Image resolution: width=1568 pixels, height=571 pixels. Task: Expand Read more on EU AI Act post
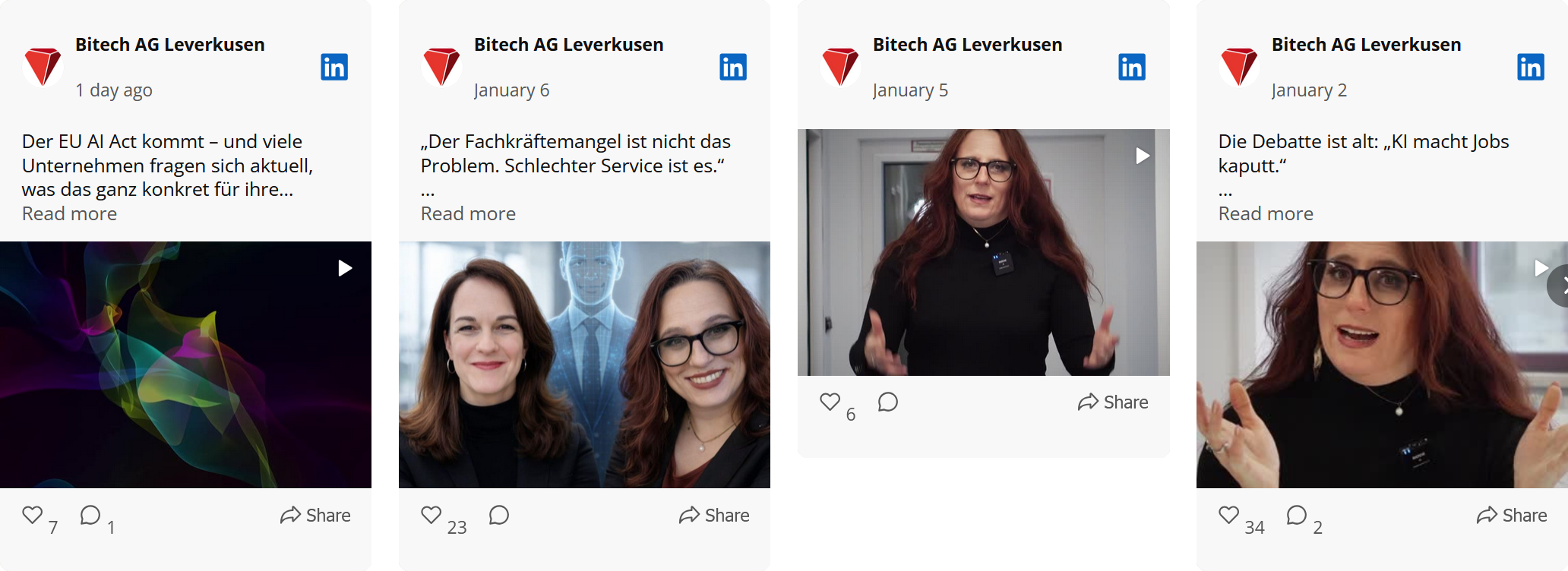[x=69, y=214]
